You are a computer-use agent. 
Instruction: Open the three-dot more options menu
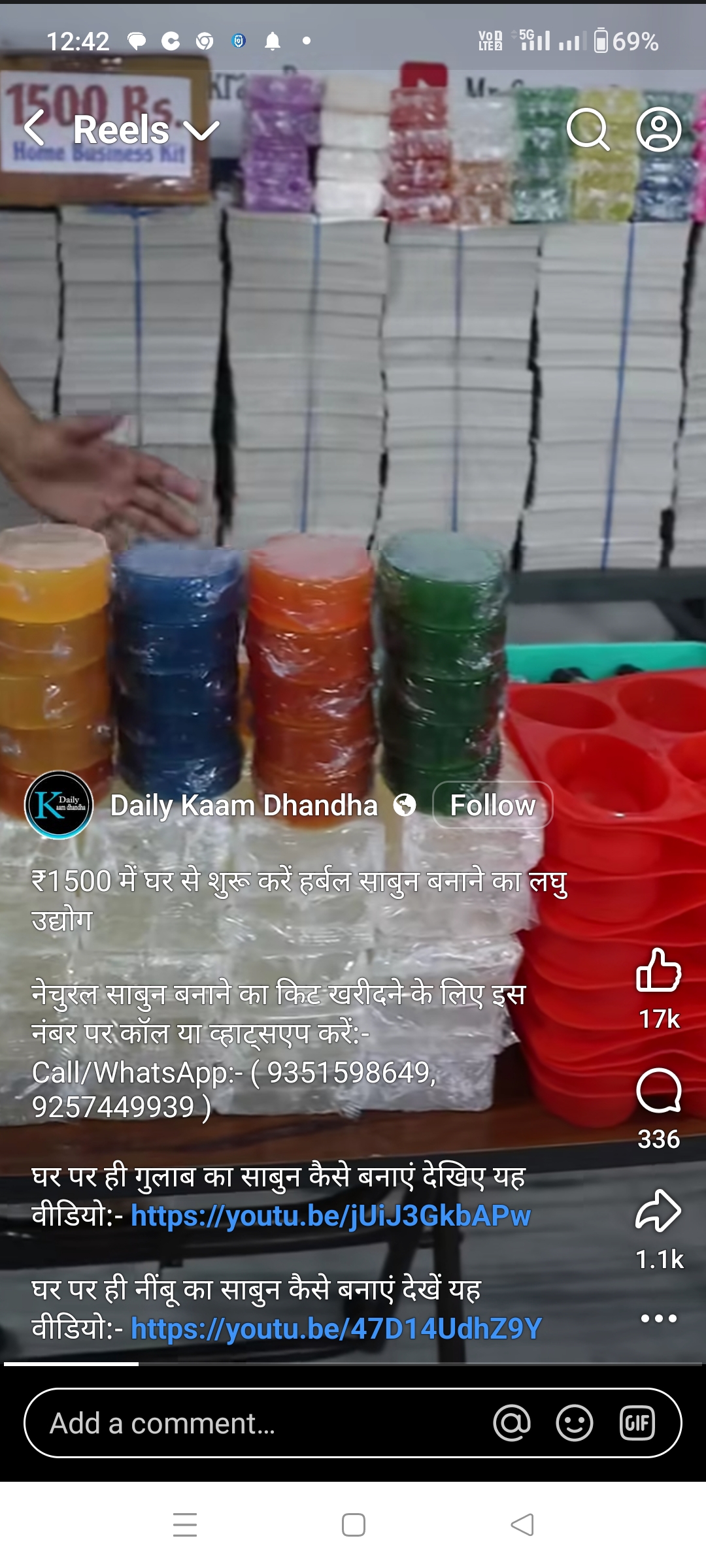(x=658, y=1318)
